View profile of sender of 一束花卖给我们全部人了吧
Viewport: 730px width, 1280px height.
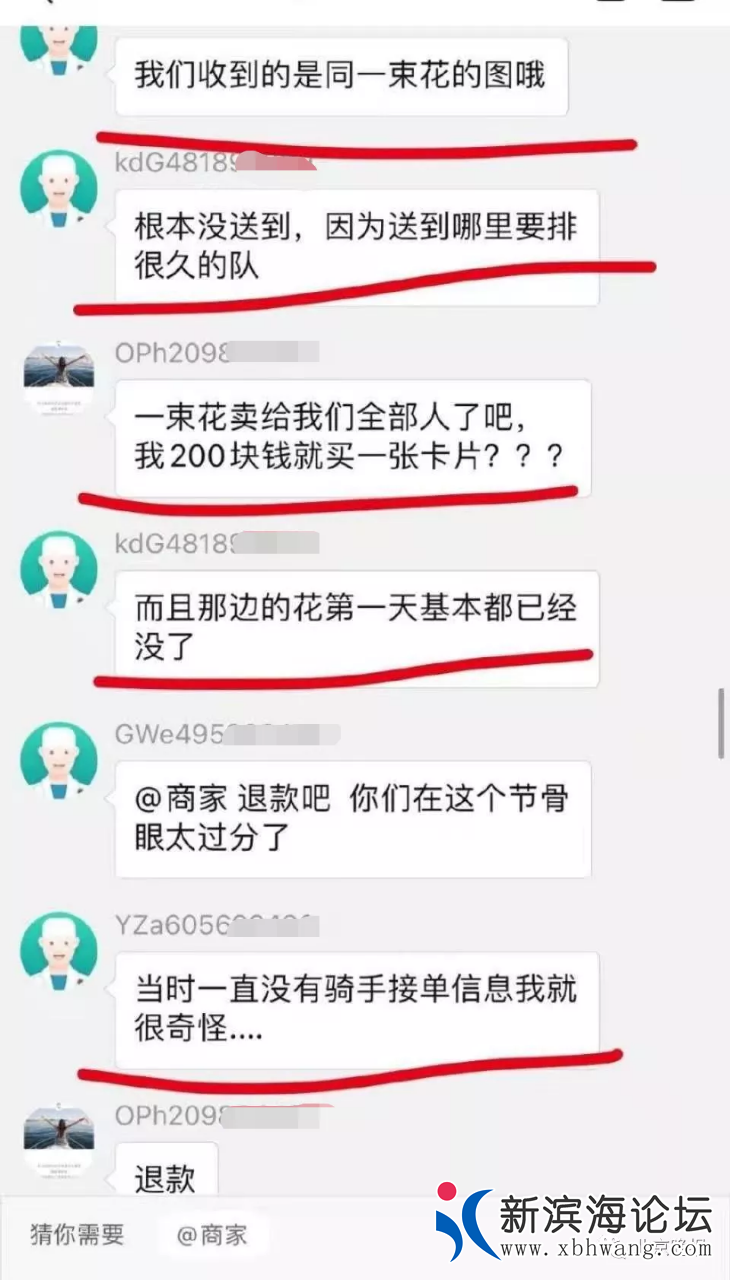point(59,379)
